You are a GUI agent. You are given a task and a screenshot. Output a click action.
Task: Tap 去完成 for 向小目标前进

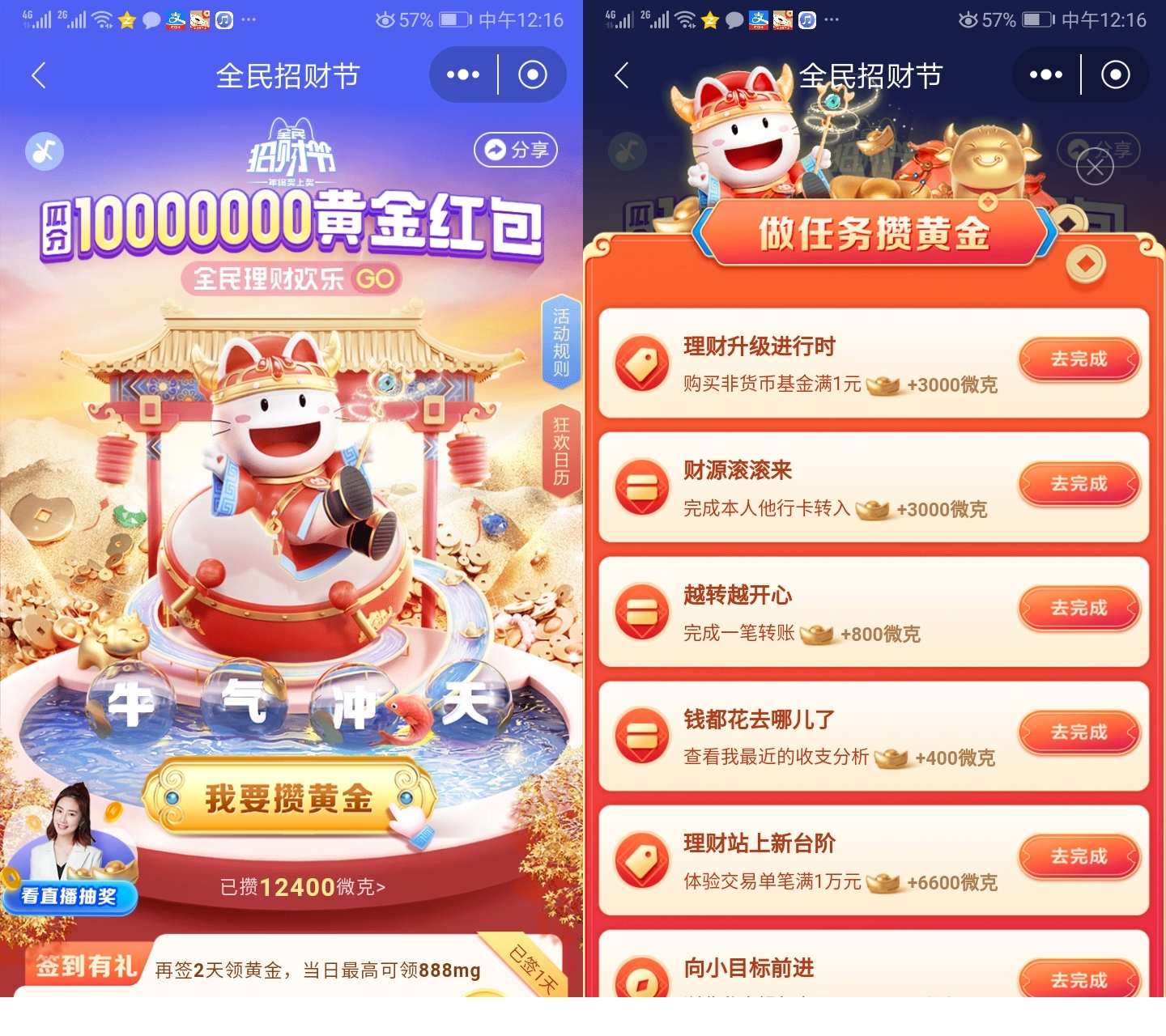coord(1079,979)
